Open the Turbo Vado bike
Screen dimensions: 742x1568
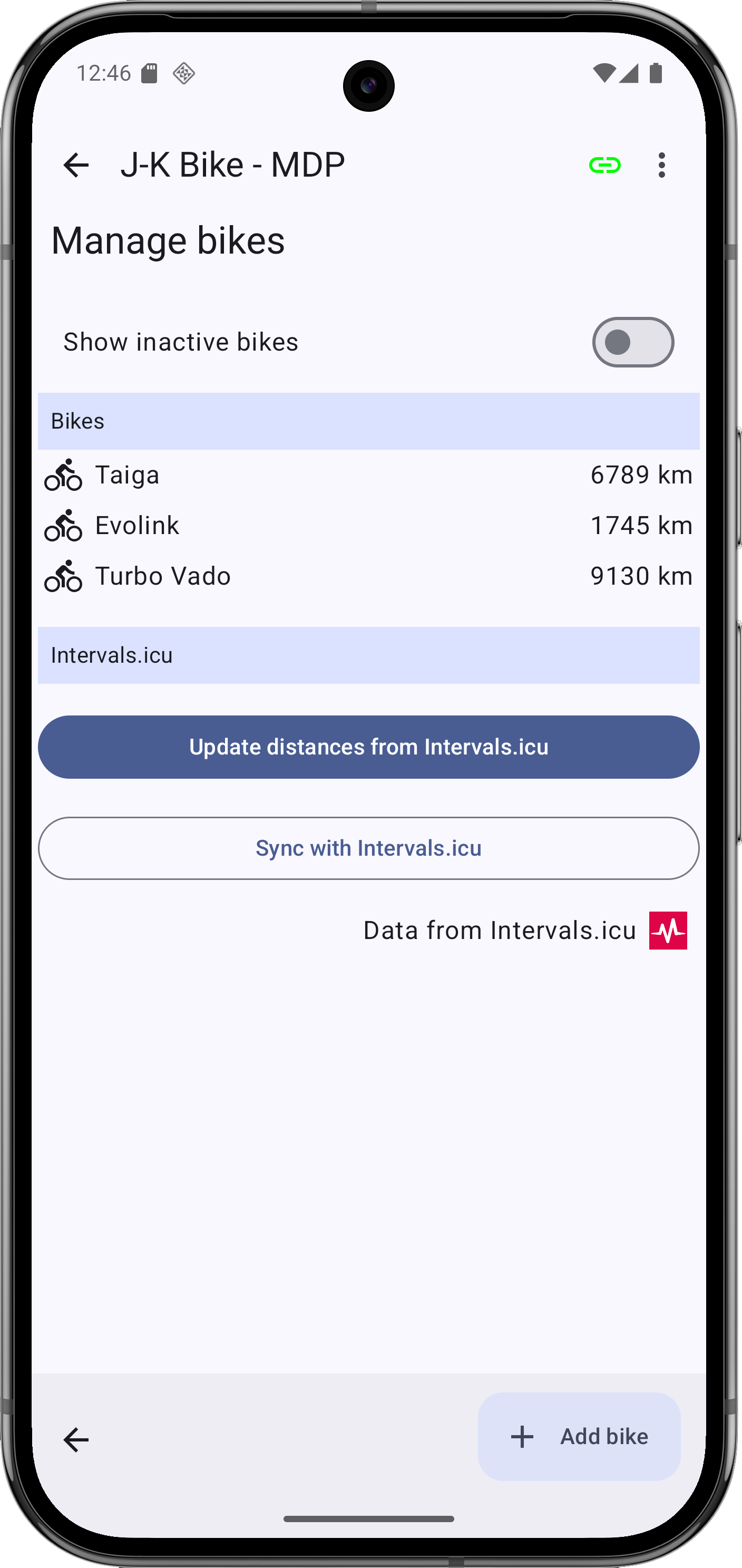368,576
